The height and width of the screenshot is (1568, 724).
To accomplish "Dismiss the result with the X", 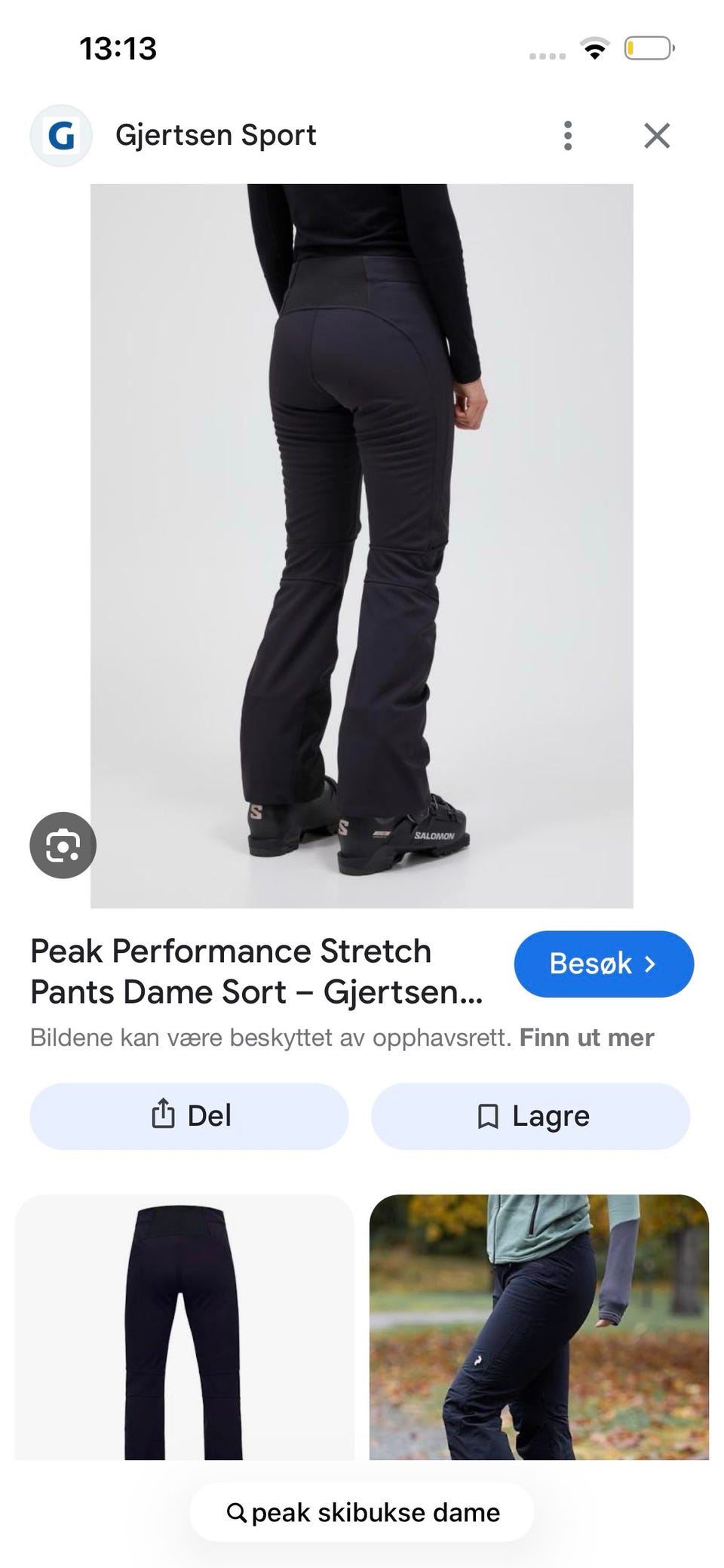I will pyautogui.click(x=657, y=135).
